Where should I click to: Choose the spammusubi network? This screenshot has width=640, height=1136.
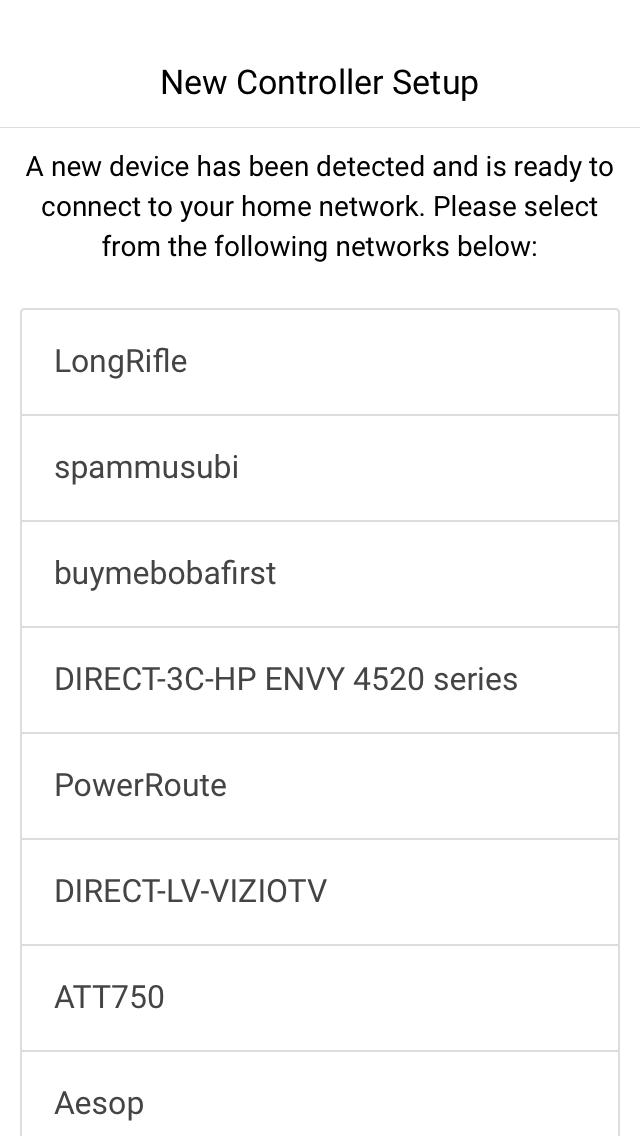pyautogui.click(x=320, y=468)
